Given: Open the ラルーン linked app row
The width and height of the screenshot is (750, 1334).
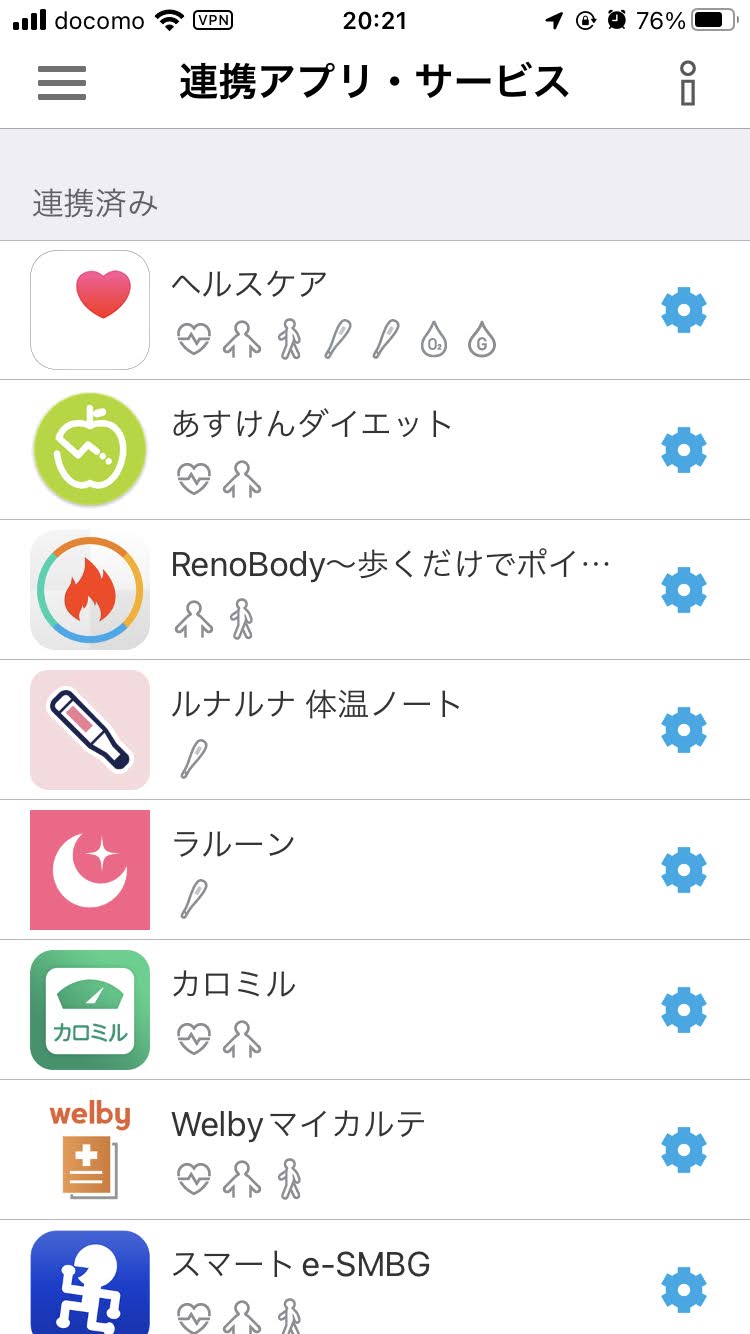Looking at the screenshot, I should tap(375, 870).
